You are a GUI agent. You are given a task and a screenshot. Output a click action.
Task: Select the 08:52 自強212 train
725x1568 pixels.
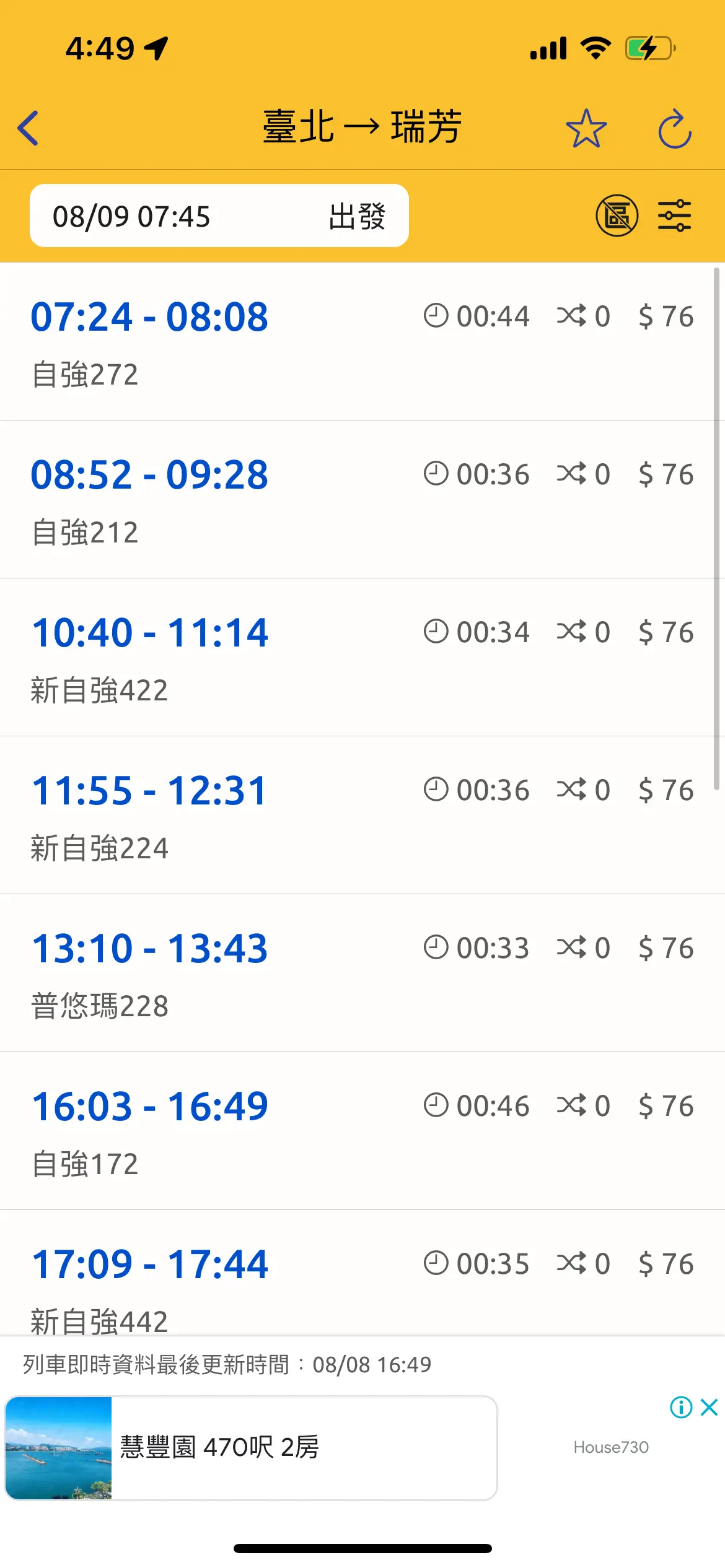[x=362, y=500]
